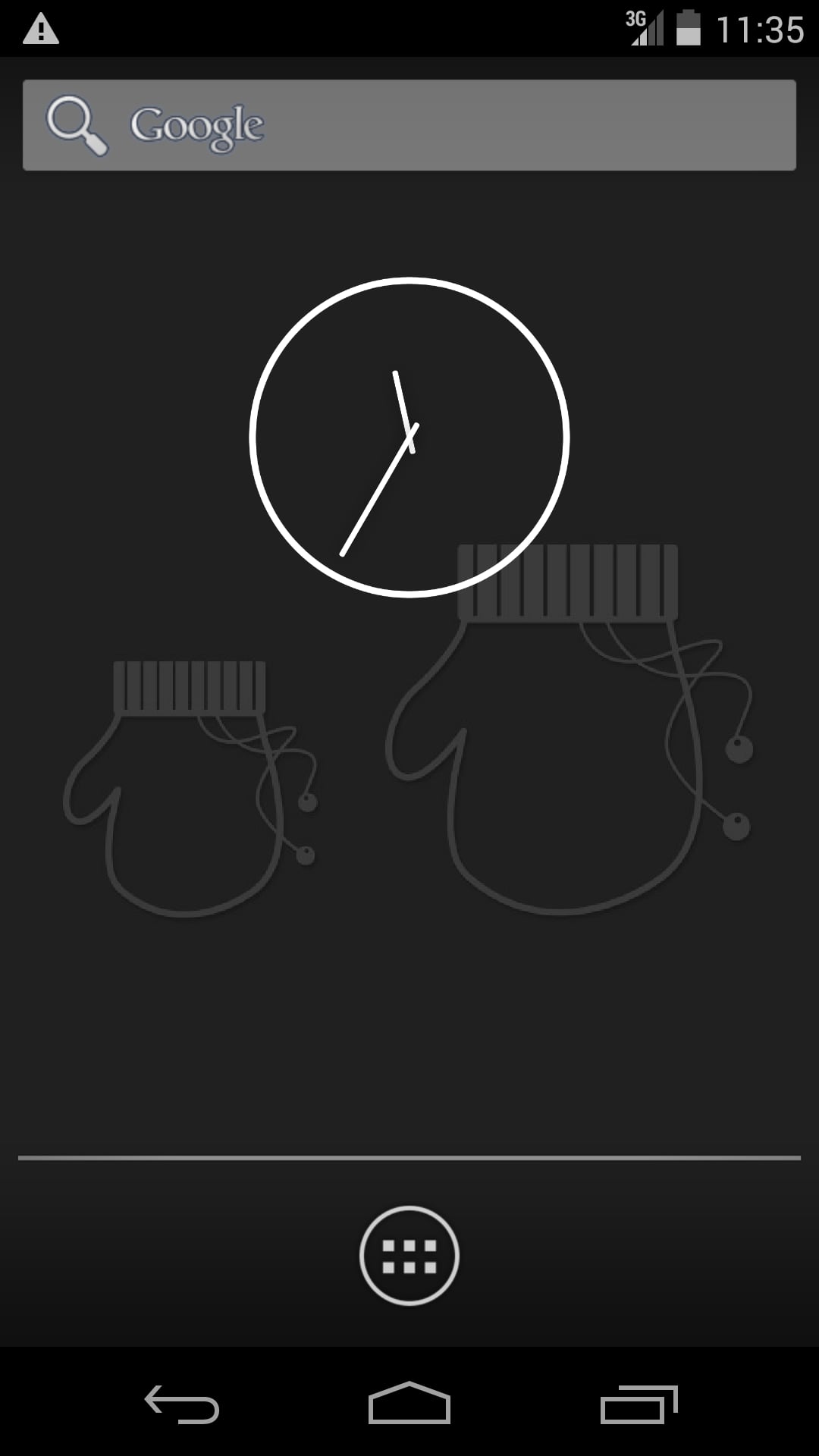
Task: Tap the Google search bar
Action: (409, 125)
